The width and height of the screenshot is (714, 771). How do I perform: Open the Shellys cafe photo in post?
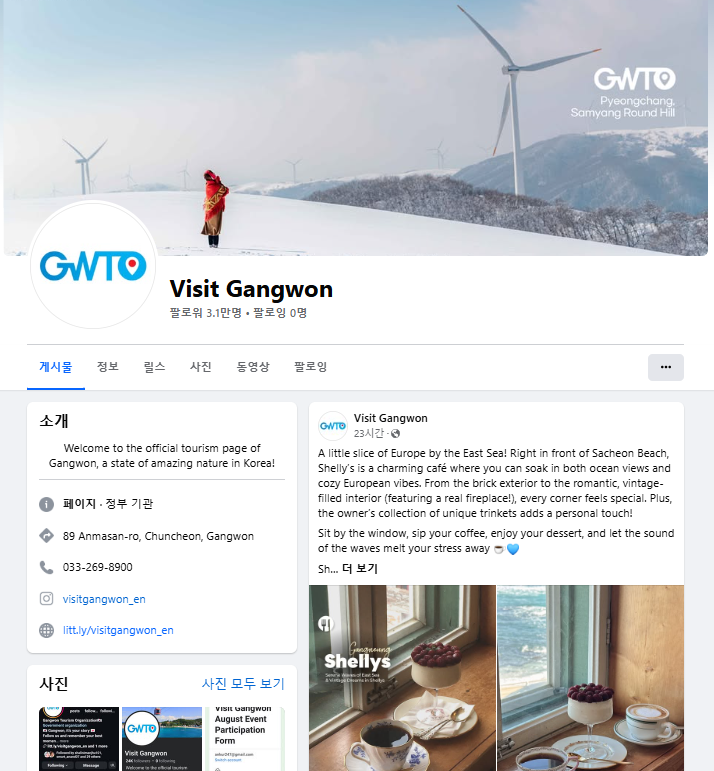click(402, 677)
